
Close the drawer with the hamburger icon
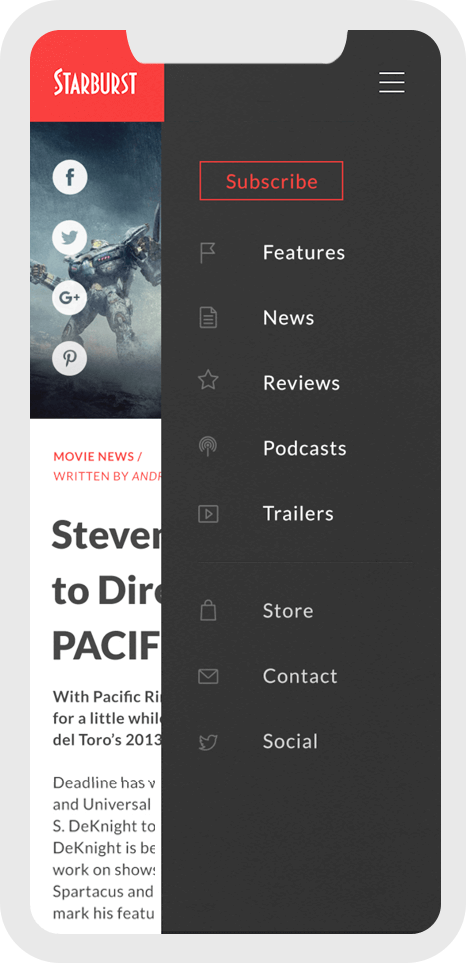click(391, 82)
